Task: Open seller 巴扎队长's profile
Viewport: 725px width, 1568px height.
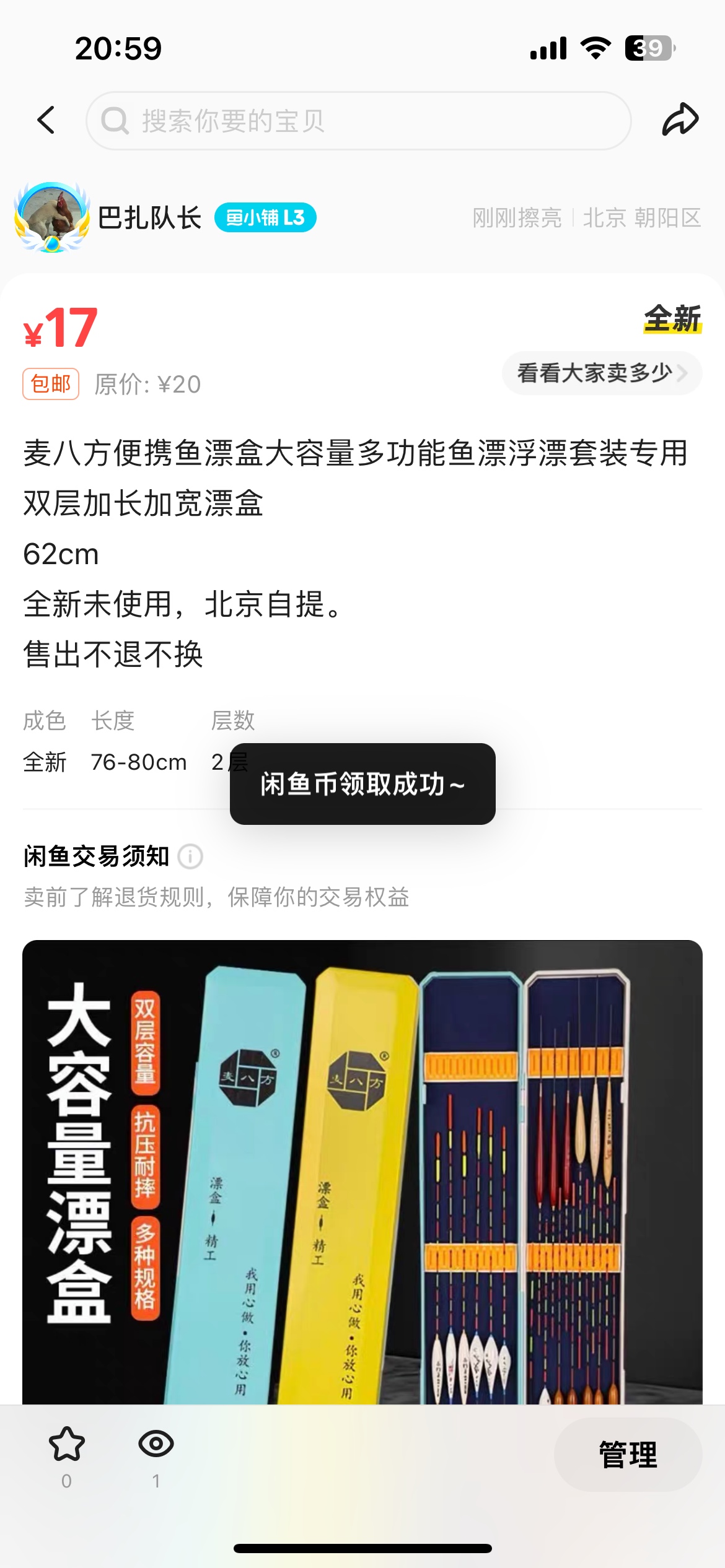Action: 149,217
